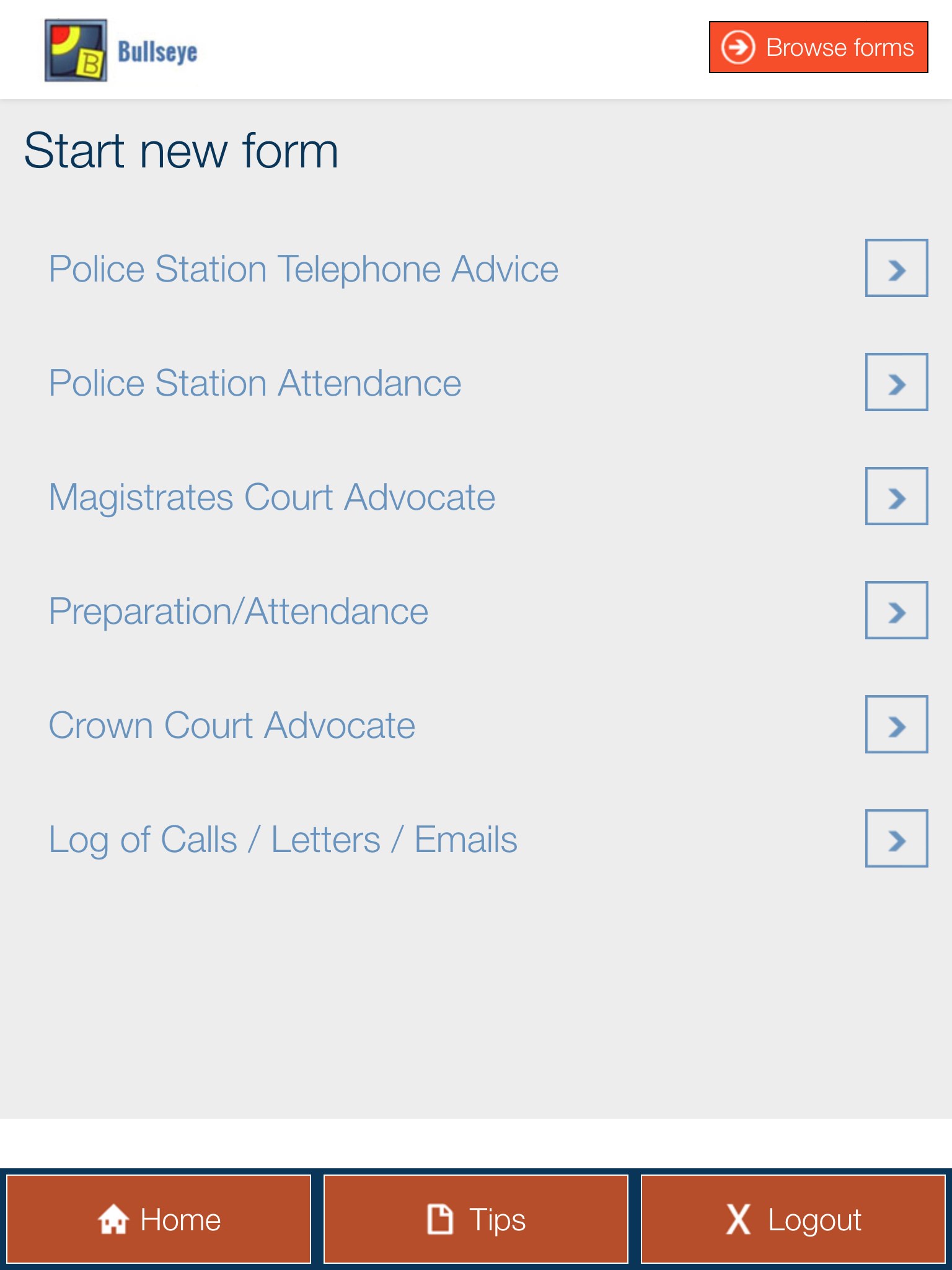
Task: Start a Police Station Telephone Advice form
Action: (x=896, y=269)
